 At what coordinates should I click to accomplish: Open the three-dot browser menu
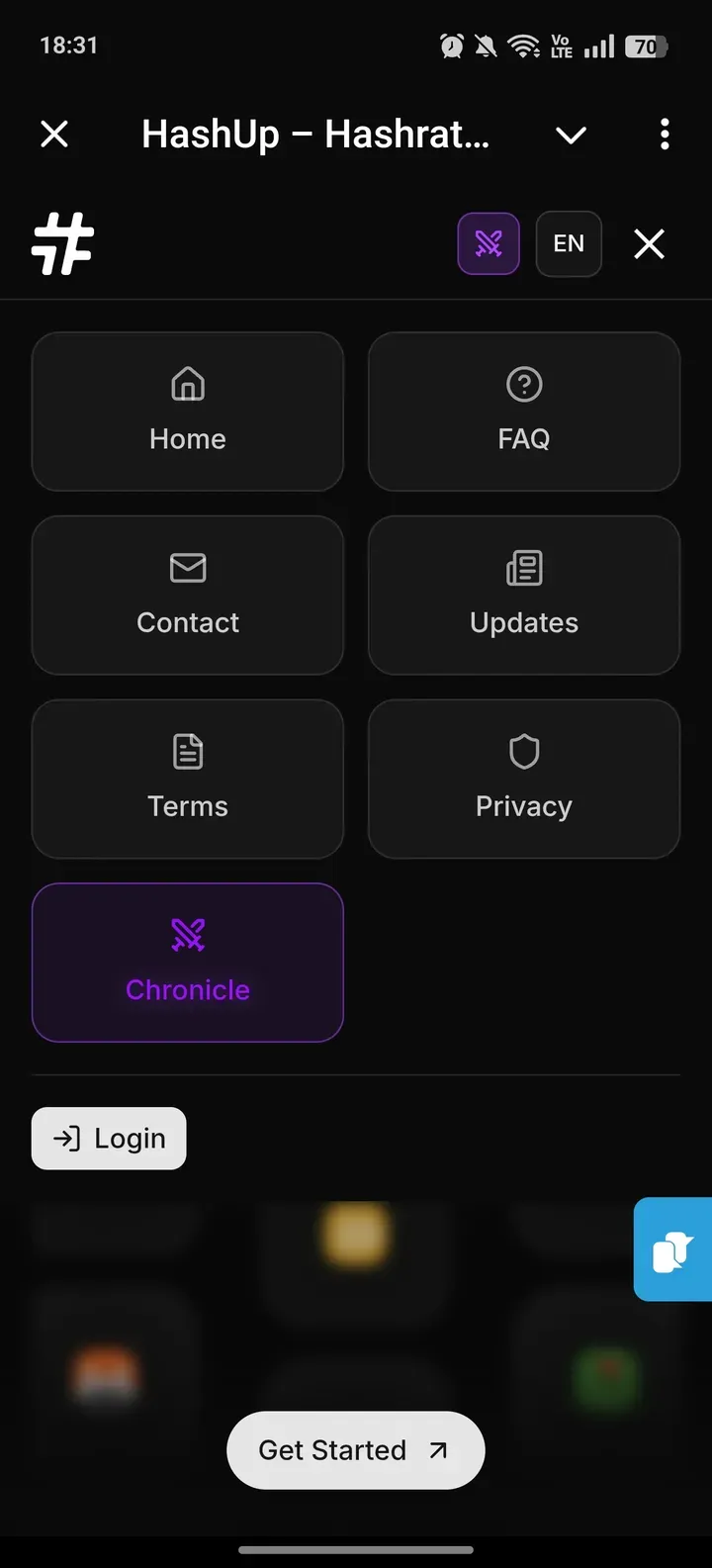click(x=664, y=135)
